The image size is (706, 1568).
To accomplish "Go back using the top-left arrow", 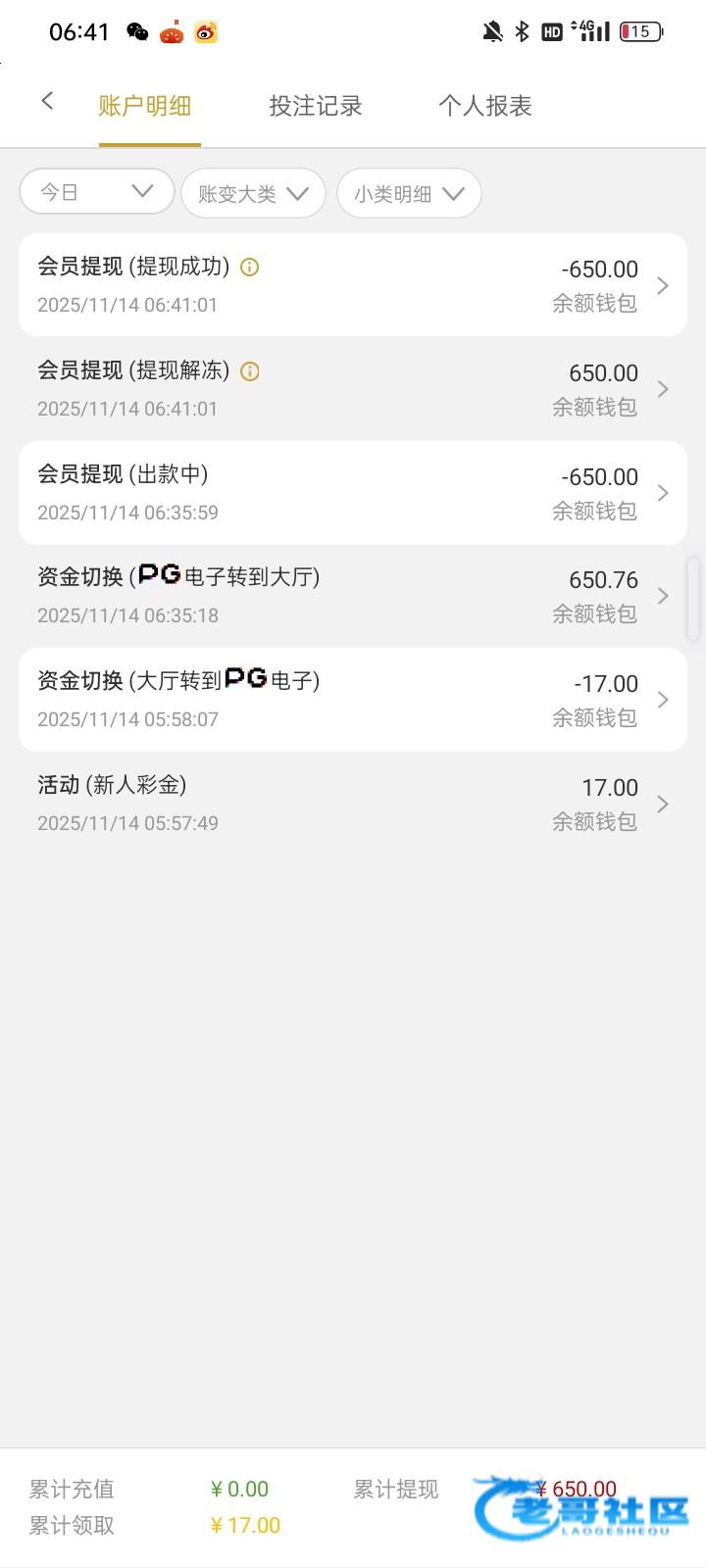I will 47,101.
